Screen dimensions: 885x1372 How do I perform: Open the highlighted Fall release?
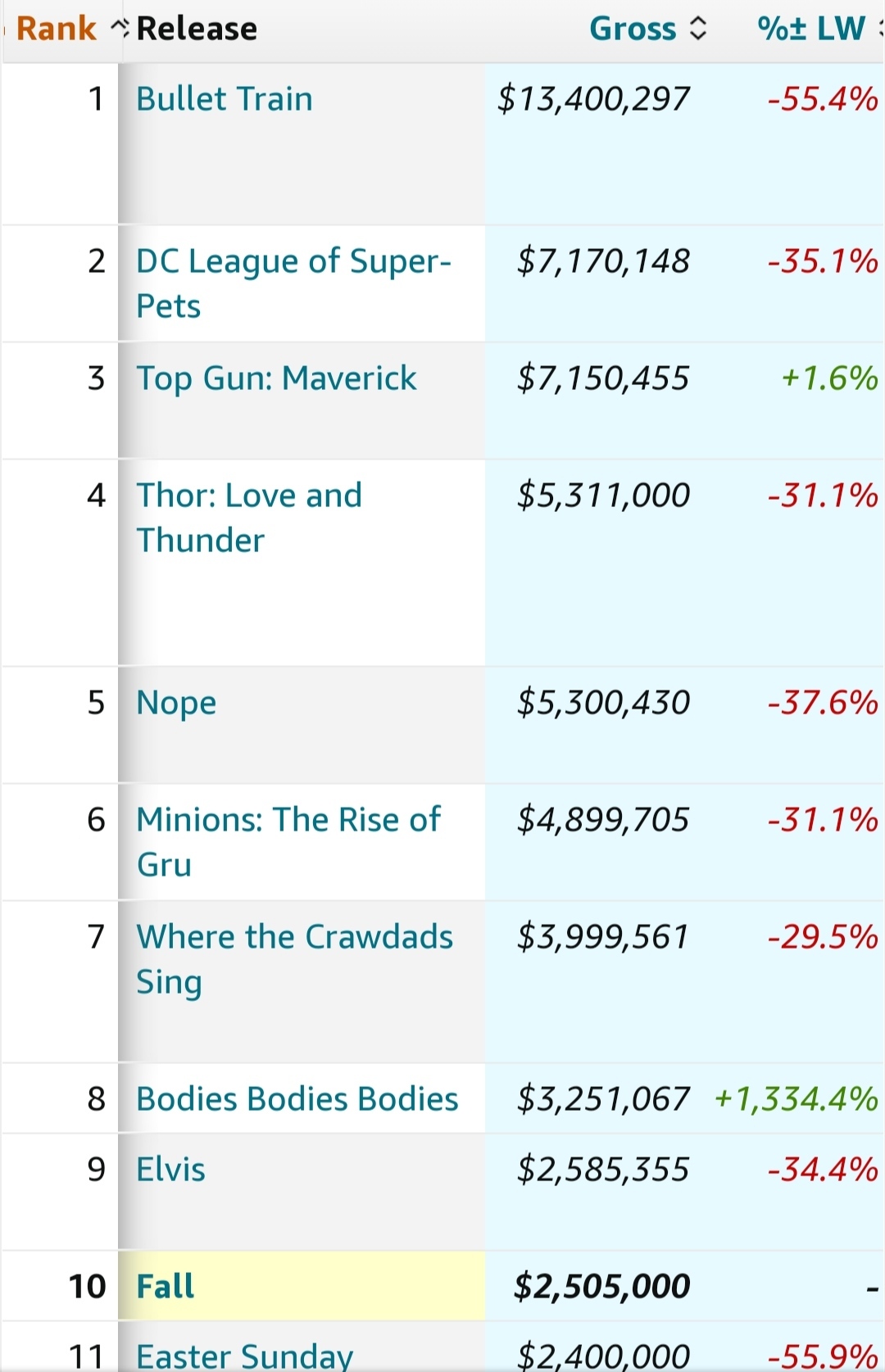166,1286
